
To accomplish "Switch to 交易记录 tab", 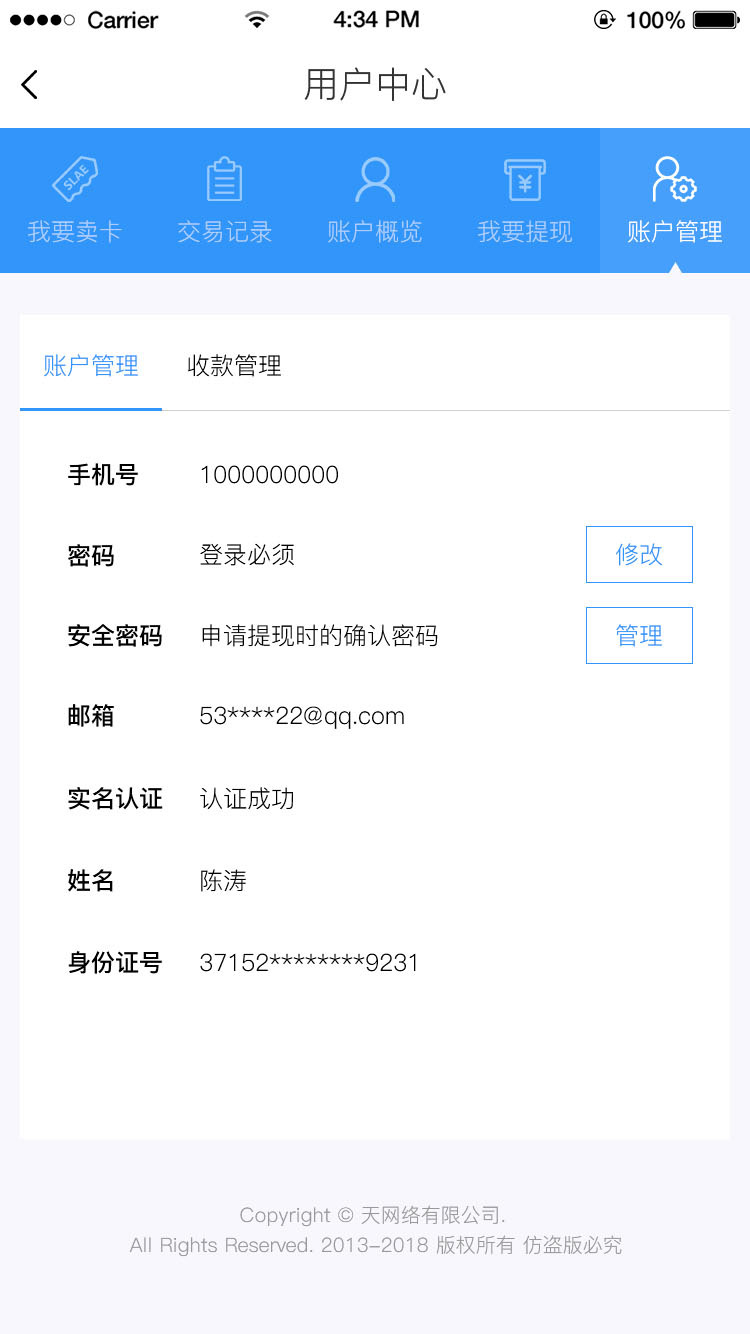I will [225, 200].
